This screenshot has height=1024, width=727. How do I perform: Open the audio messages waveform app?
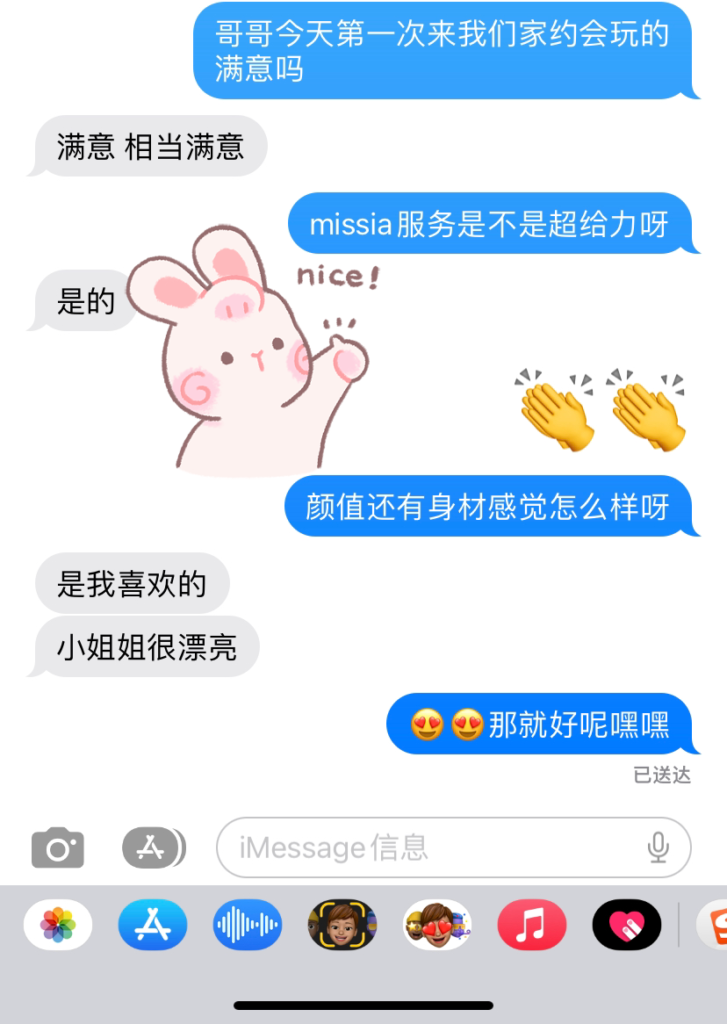pyautogui.click(x=247, y=925)
